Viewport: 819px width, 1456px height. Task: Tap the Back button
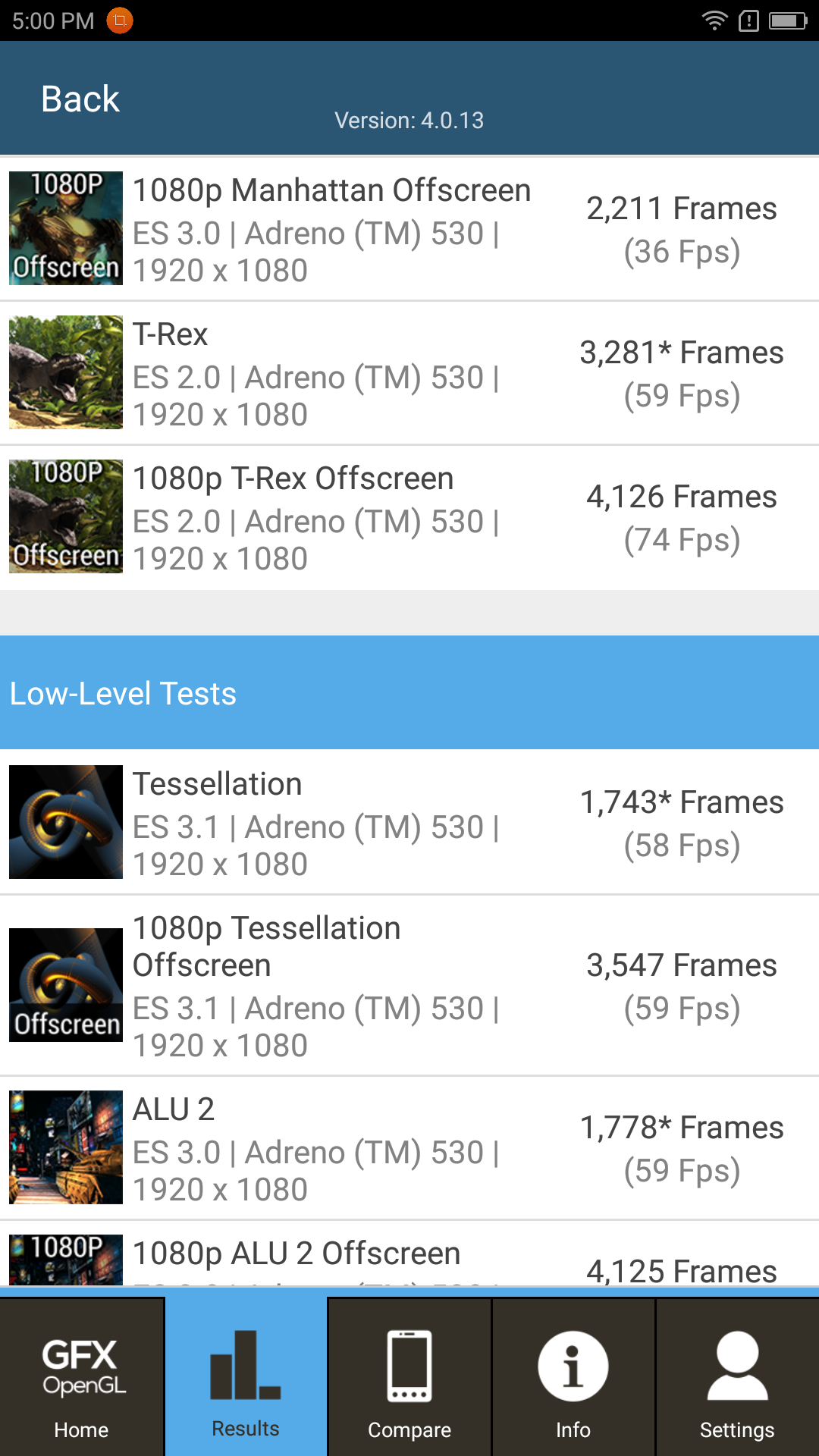point(80,99)
